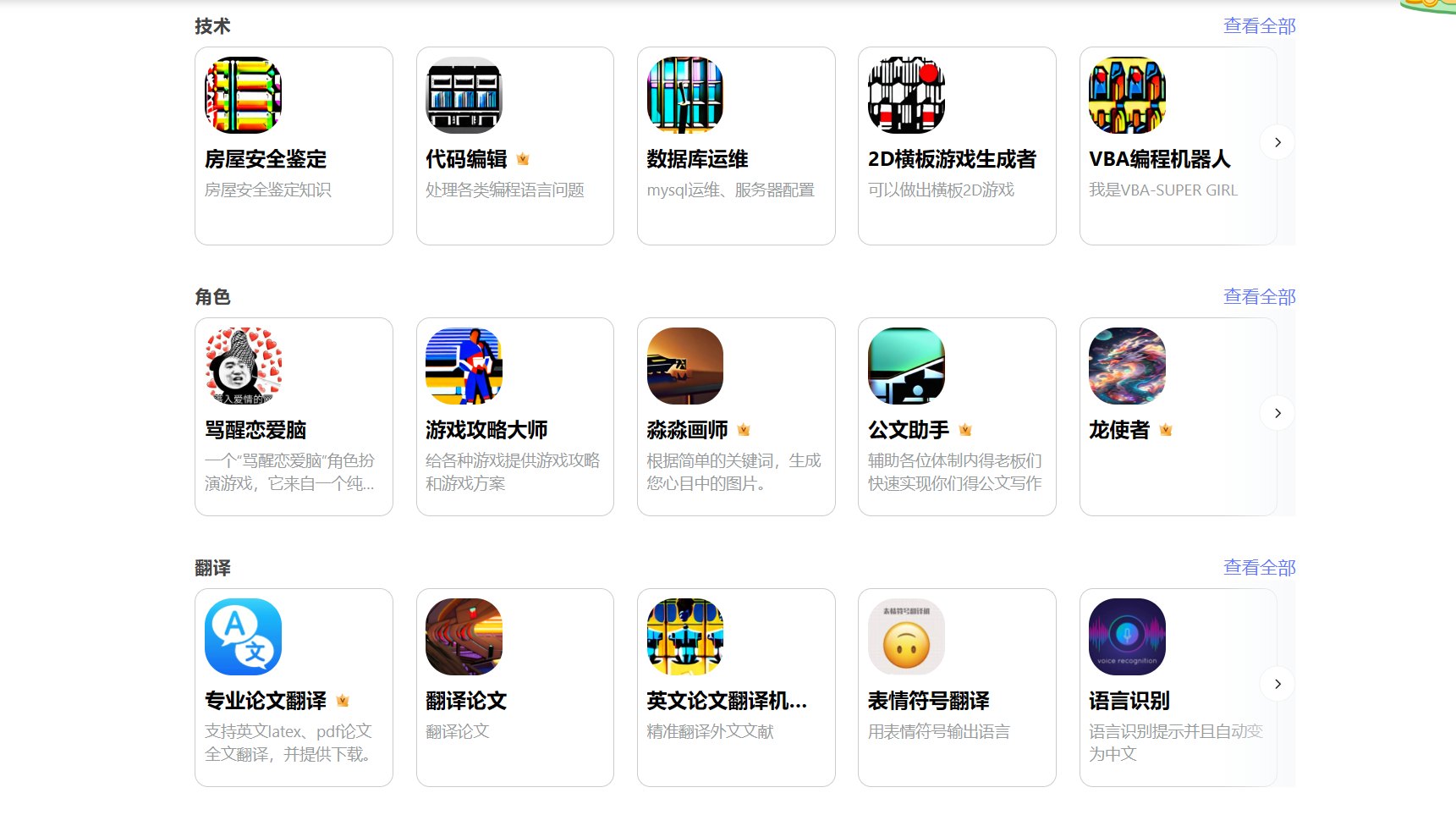Open the 表情符号翻译 card

tap(956, 688)
